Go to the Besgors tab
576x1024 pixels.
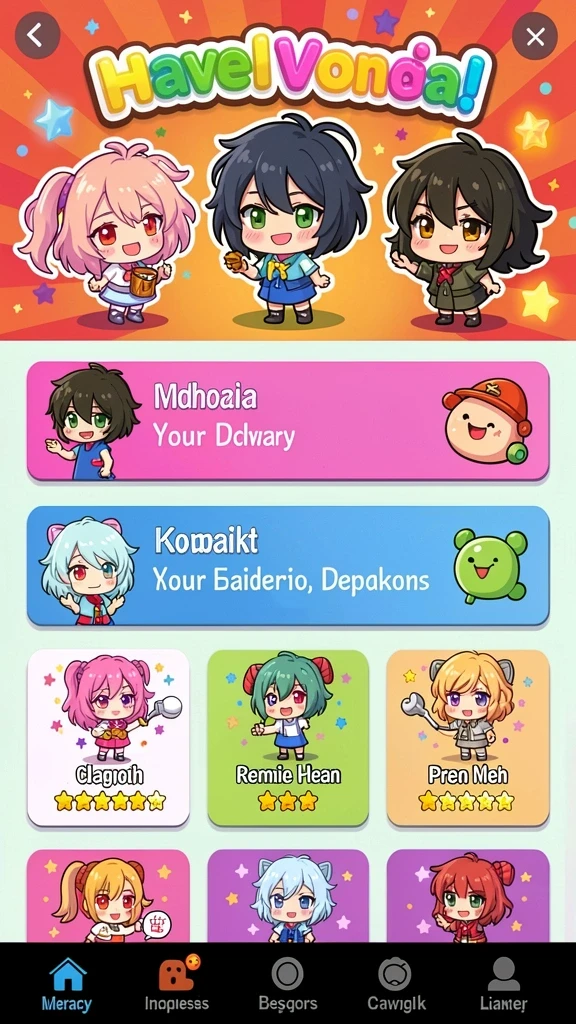288,984
